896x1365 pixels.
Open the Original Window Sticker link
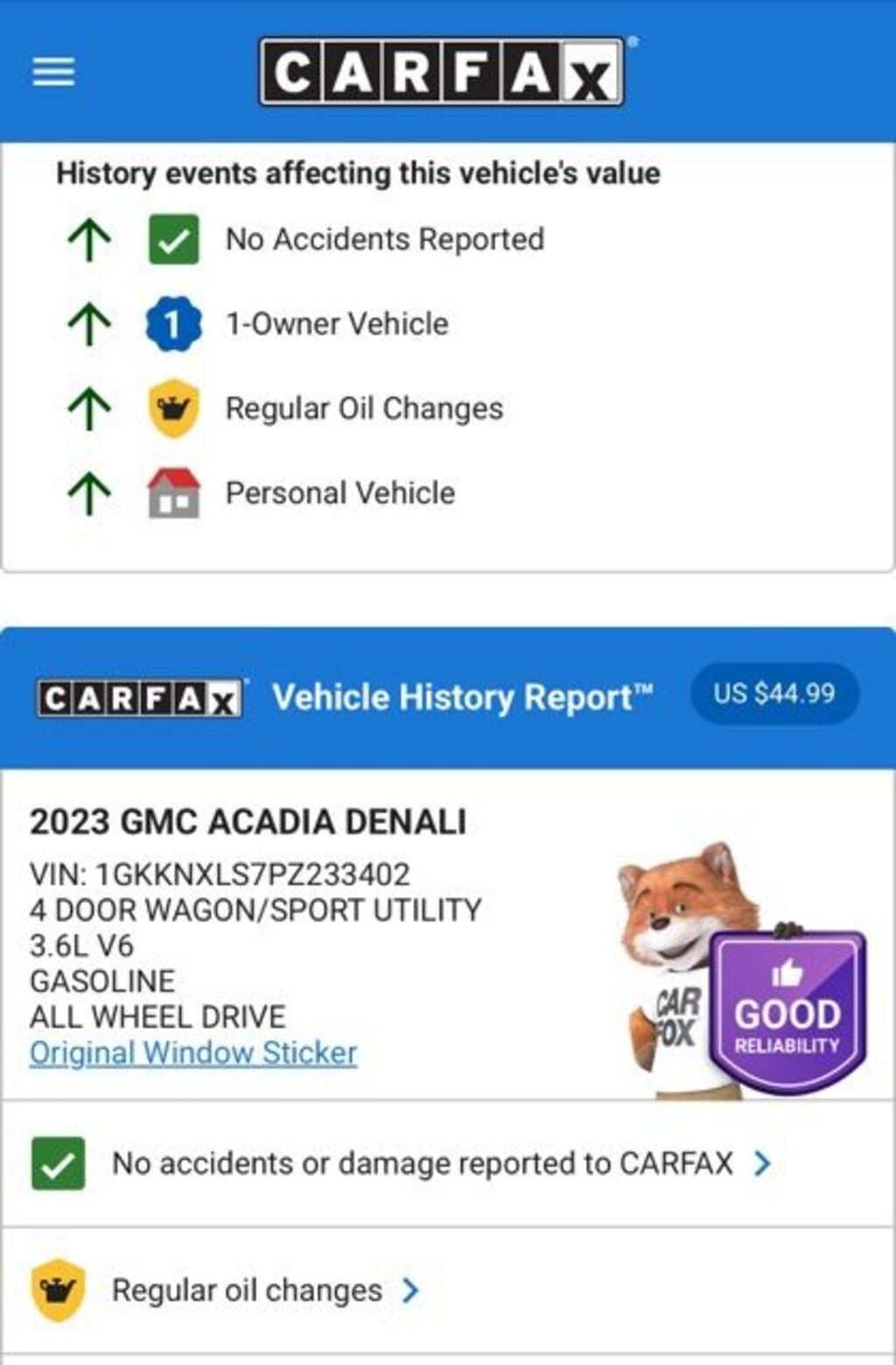tap(192, 1053)
